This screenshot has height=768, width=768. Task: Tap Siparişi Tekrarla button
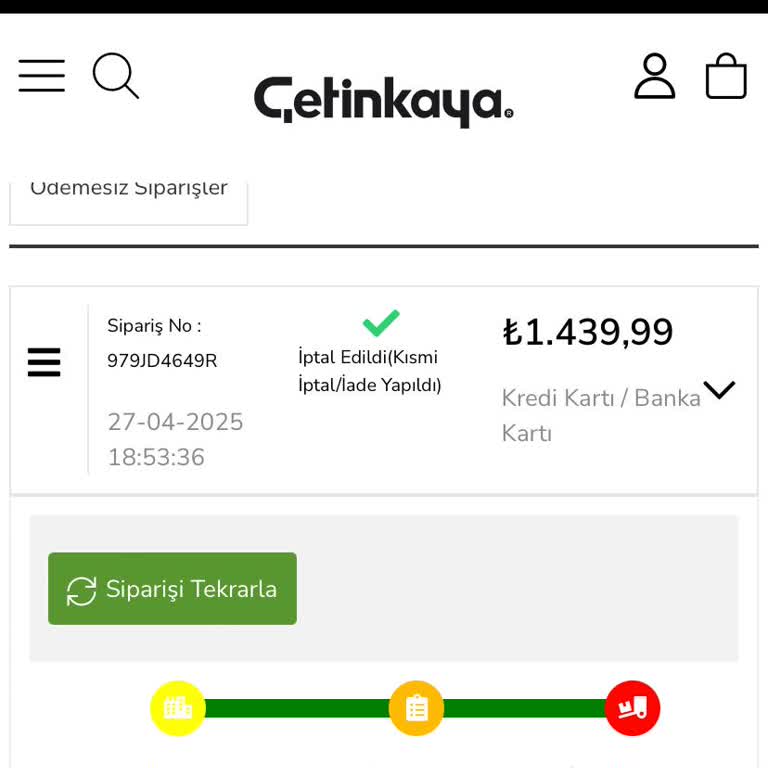point(172,589)
